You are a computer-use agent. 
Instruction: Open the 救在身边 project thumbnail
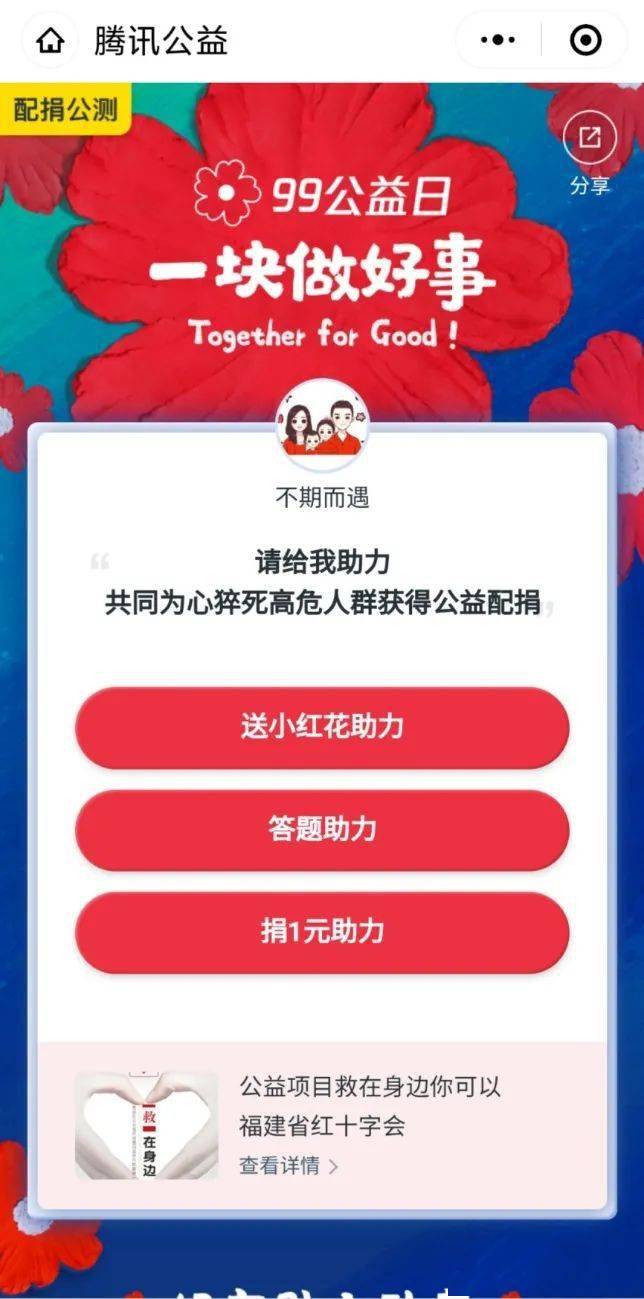pos(146,1125)
